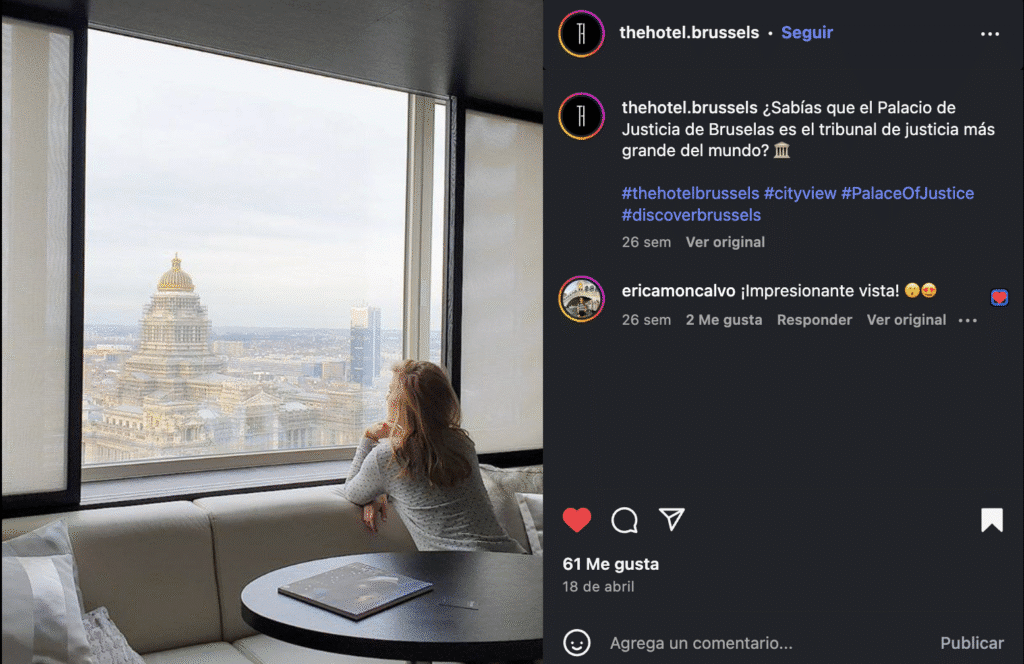Image resolution: width=1024 pixels, height=664 pixels.
Task: Unlike the post with the red heart
Action: pos(577,519)
